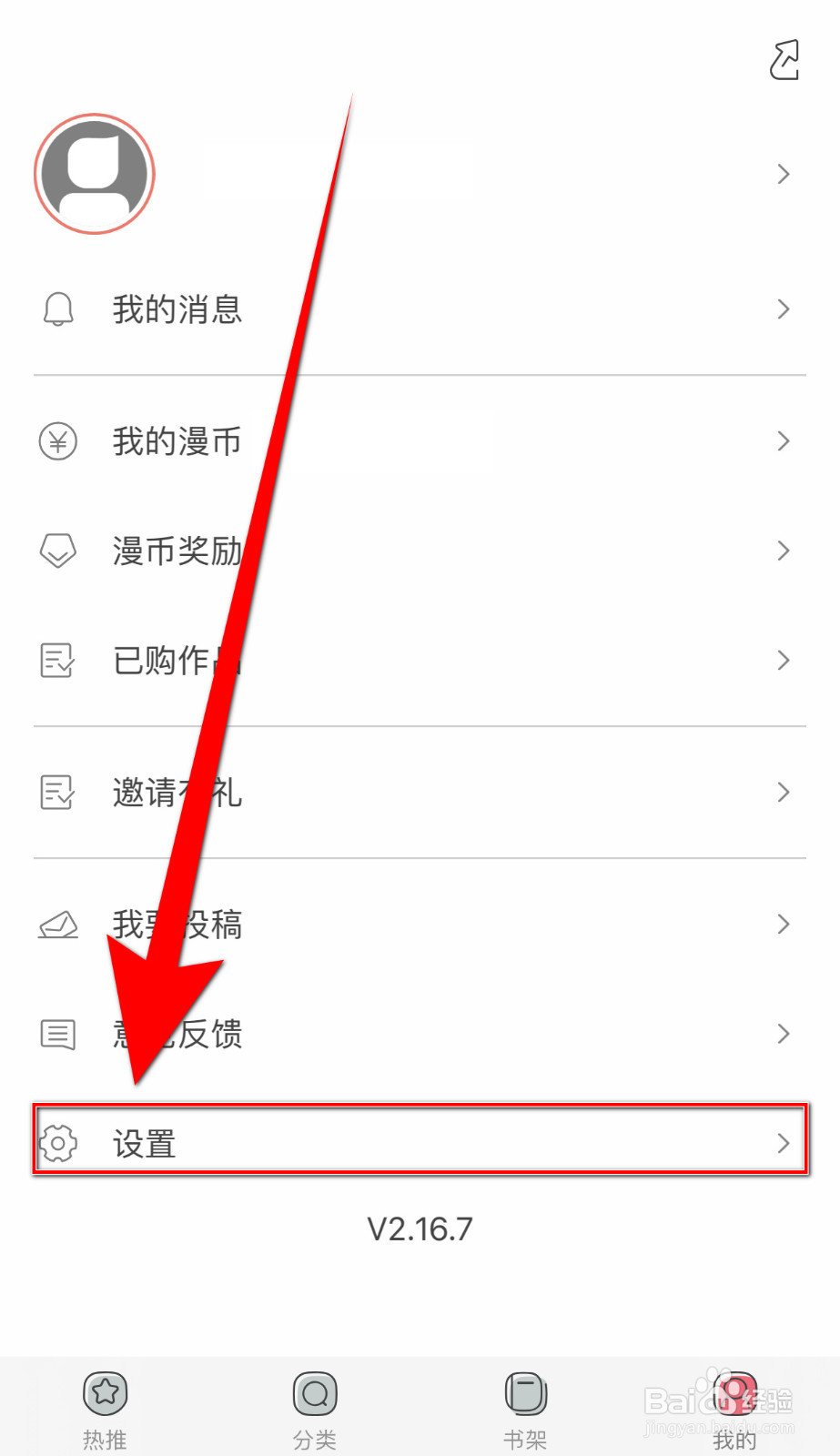Click the circular profile avatar

click(x=94, y=173)
